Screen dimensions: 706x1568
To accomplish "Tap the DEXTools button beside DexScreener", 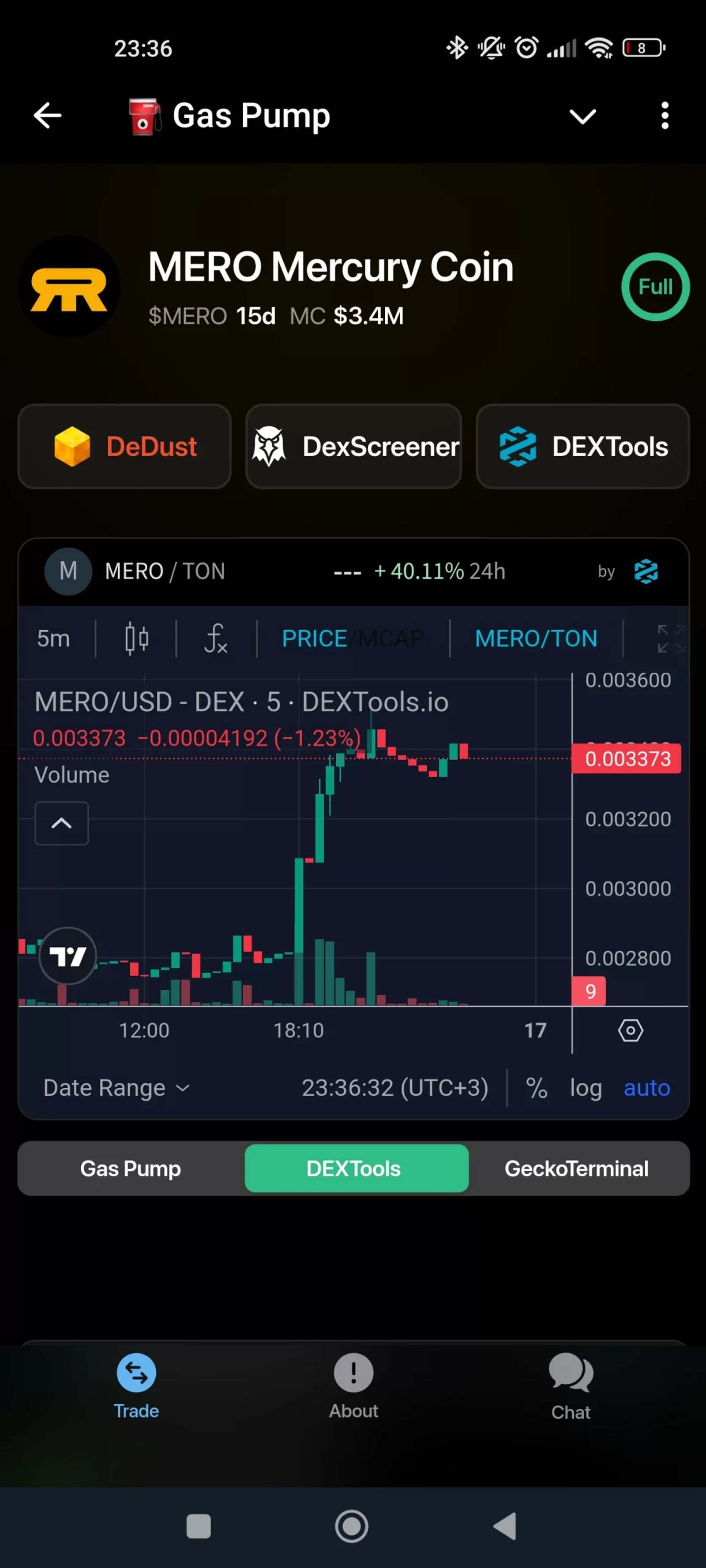I will [582, 446].
